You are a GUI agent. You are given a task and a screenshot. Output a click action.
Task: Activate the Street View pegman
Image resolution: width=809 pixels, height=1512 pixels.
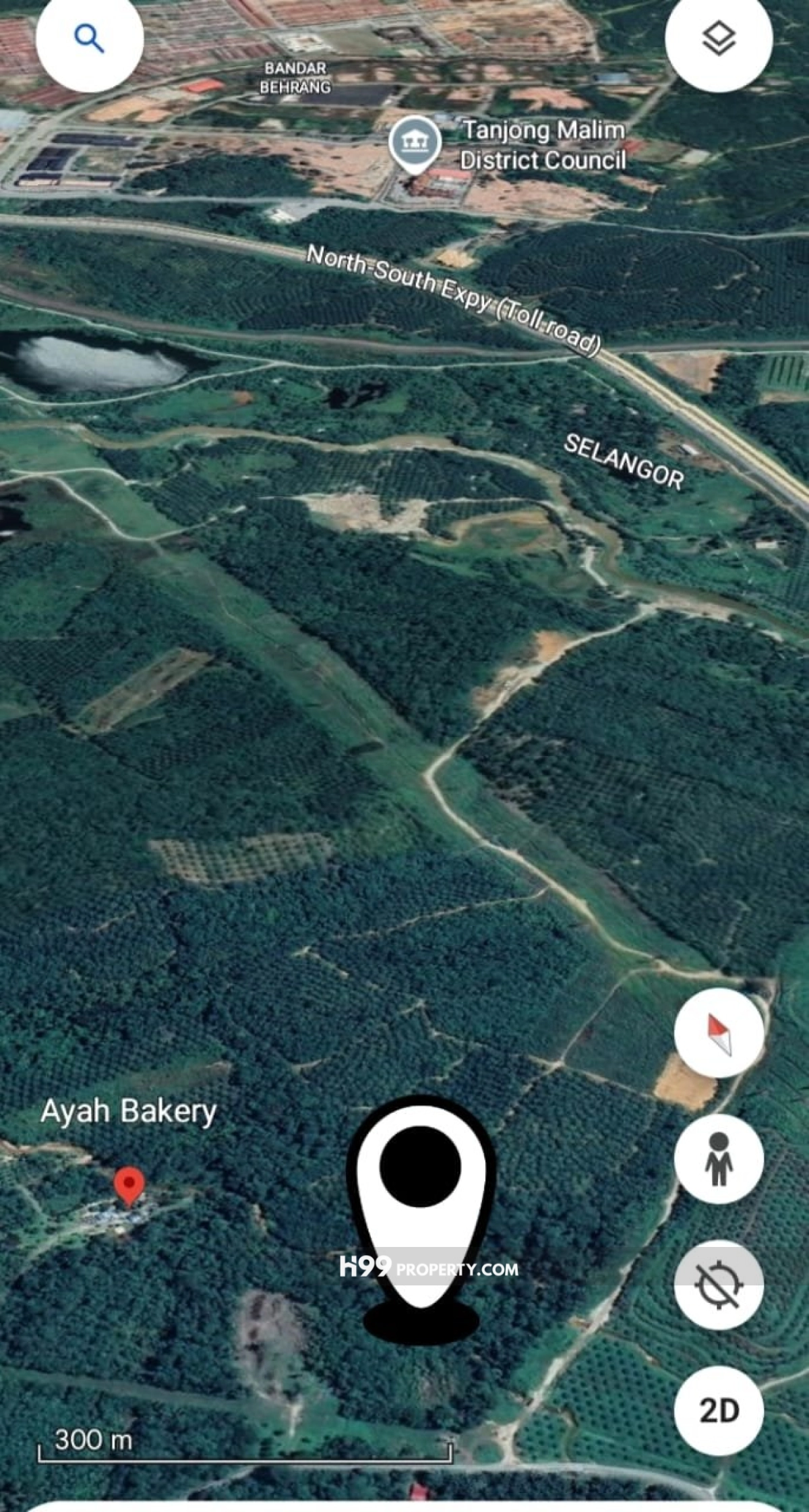tap(719, 1159)
